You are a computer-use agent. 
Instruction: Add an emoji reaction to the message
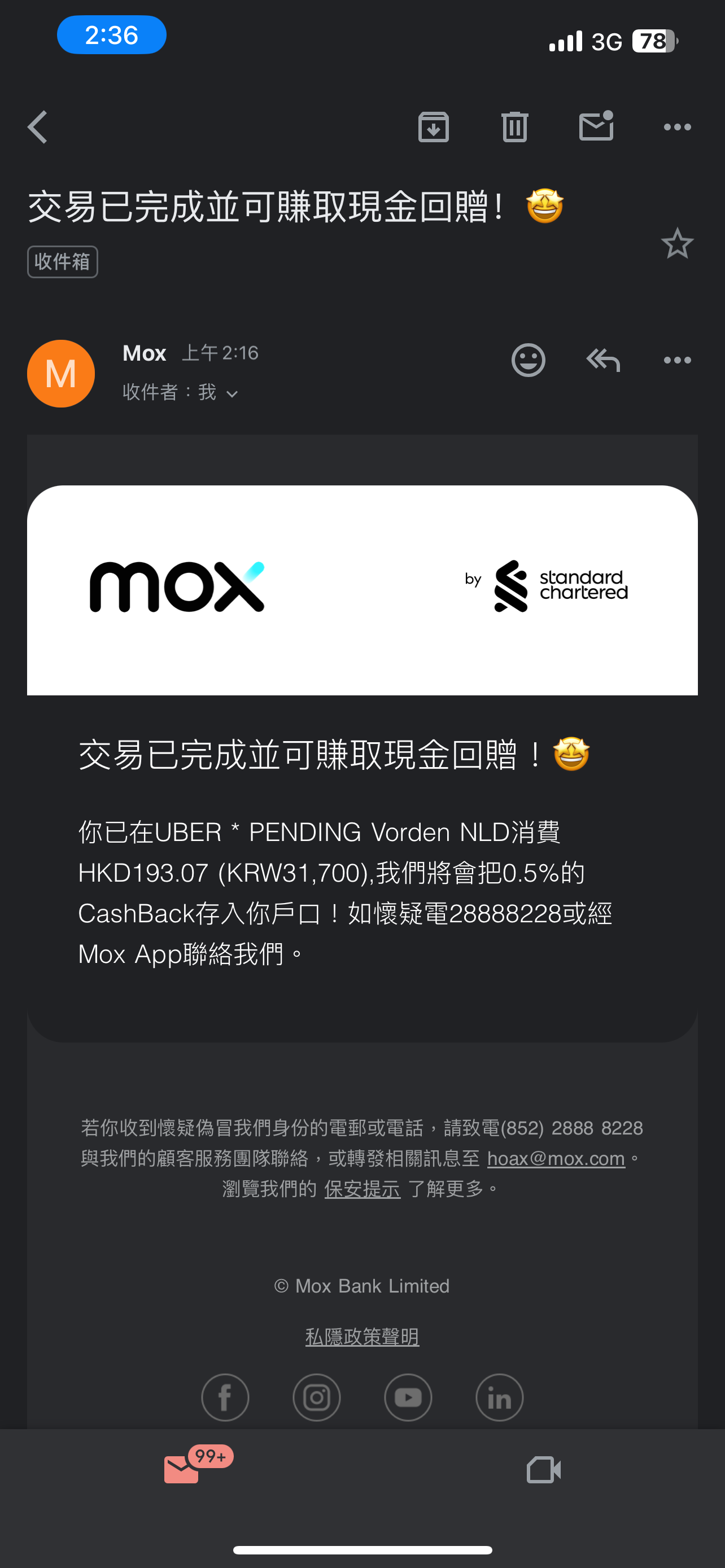[528, 360]
